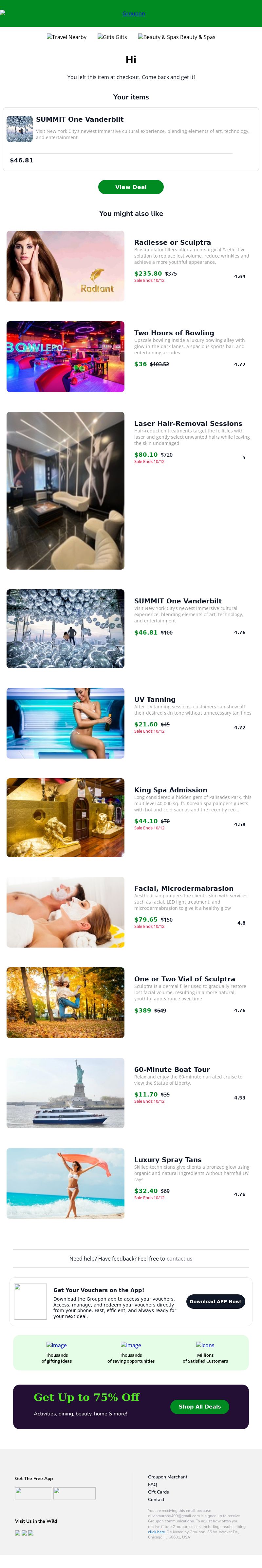The image size is (262, 1568).
Task: Open the Radiesse or Sculptra deal
Action: (173, 242)
